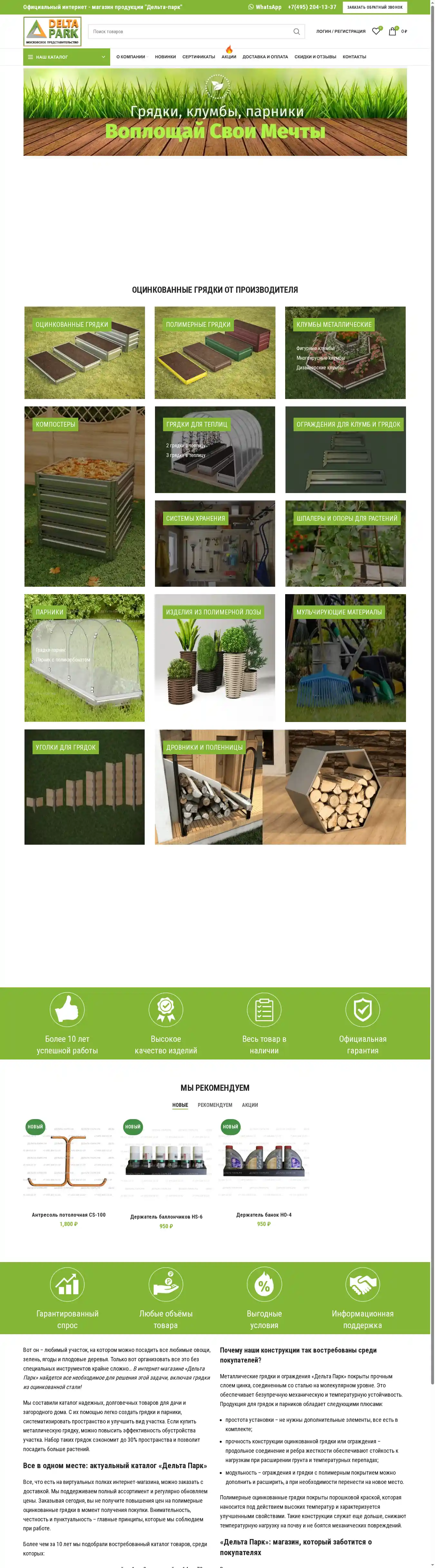Go to 'Доставка и оплата' page
This screenshot has width=435, height=1568.
pos(265,57)
